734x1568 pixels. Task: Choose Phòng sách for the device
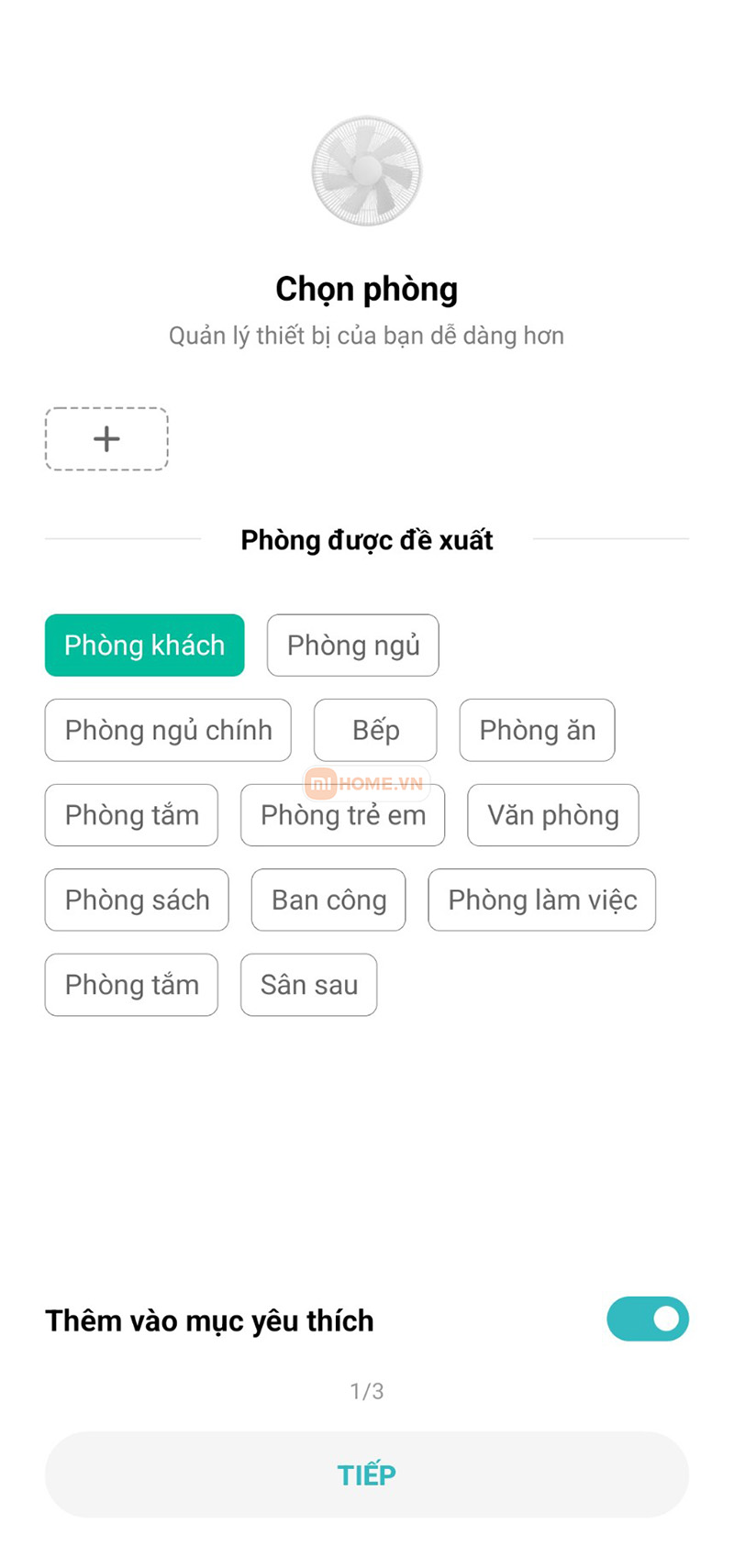136,900
